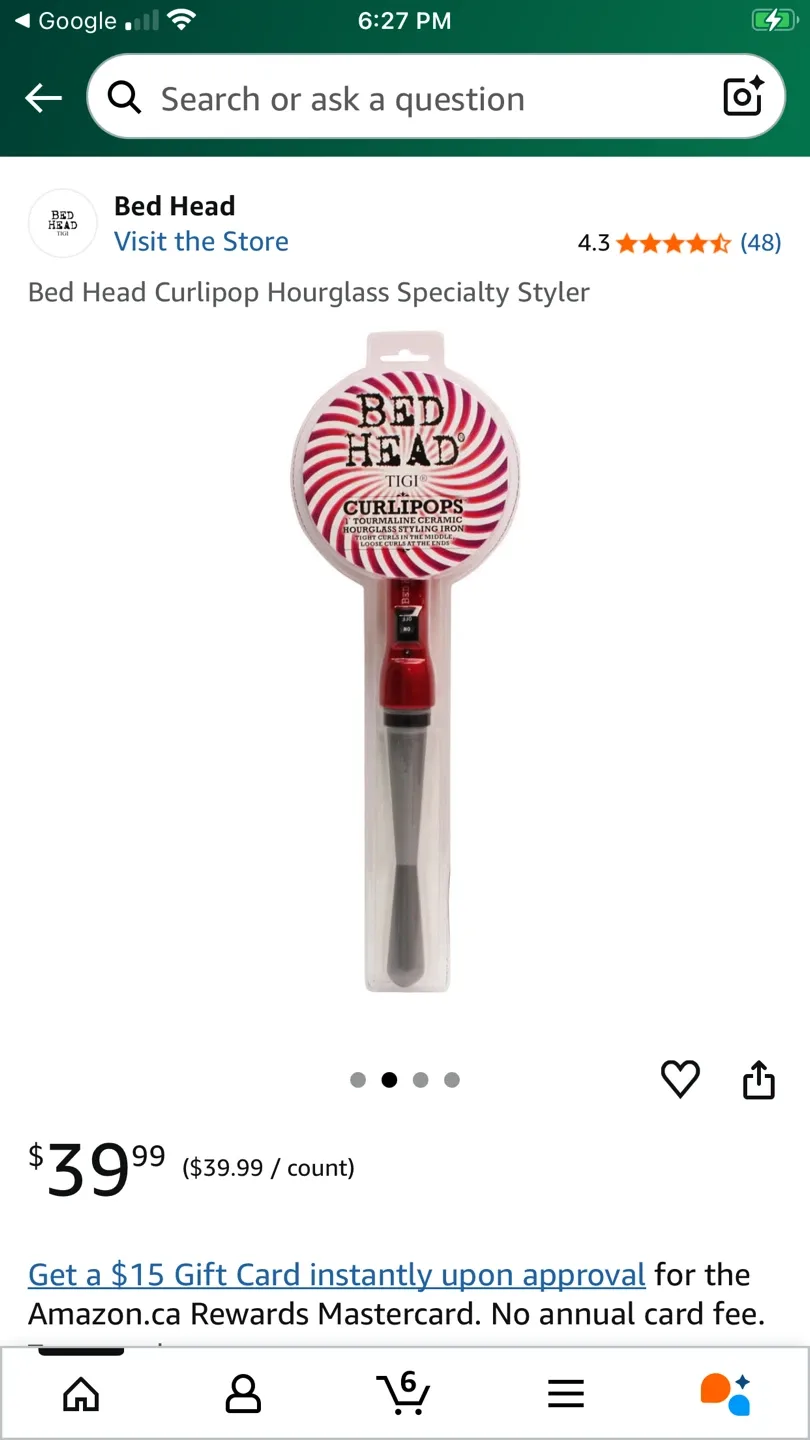Tap the magnifying glass search icon
810x1440 pixels.
click(x=124, y=98)
